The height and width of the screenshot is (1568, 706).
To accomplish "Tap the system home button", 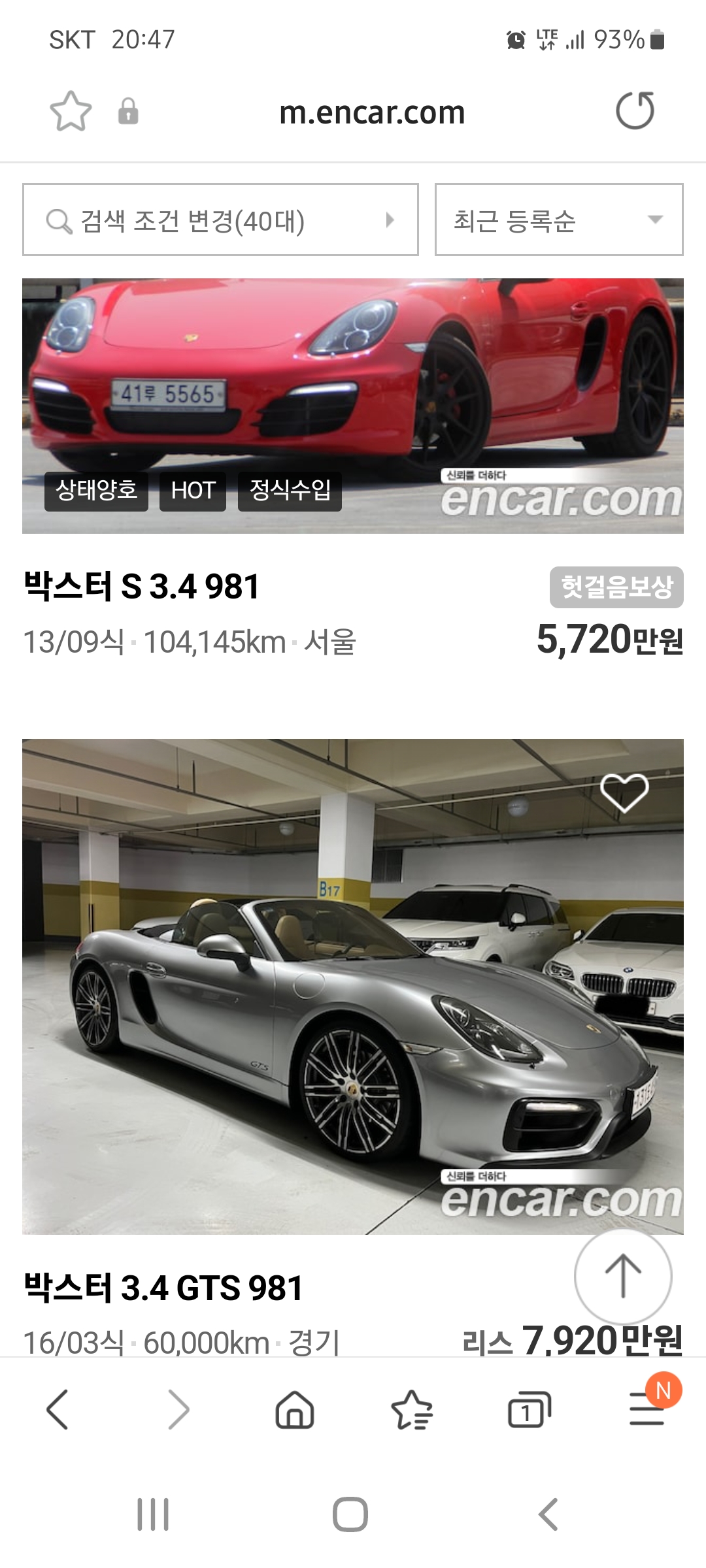I will (350, 1514).
